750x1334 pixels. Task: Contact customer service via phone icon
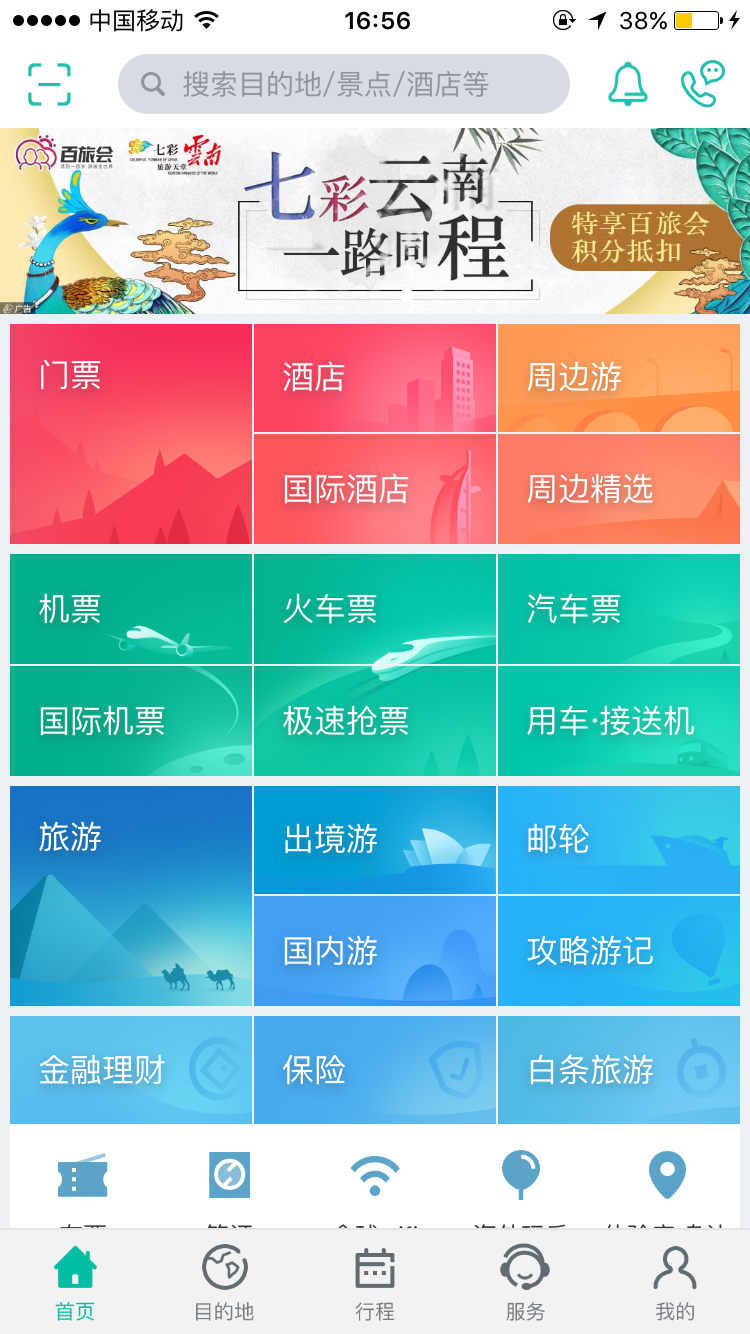[702, 85]
